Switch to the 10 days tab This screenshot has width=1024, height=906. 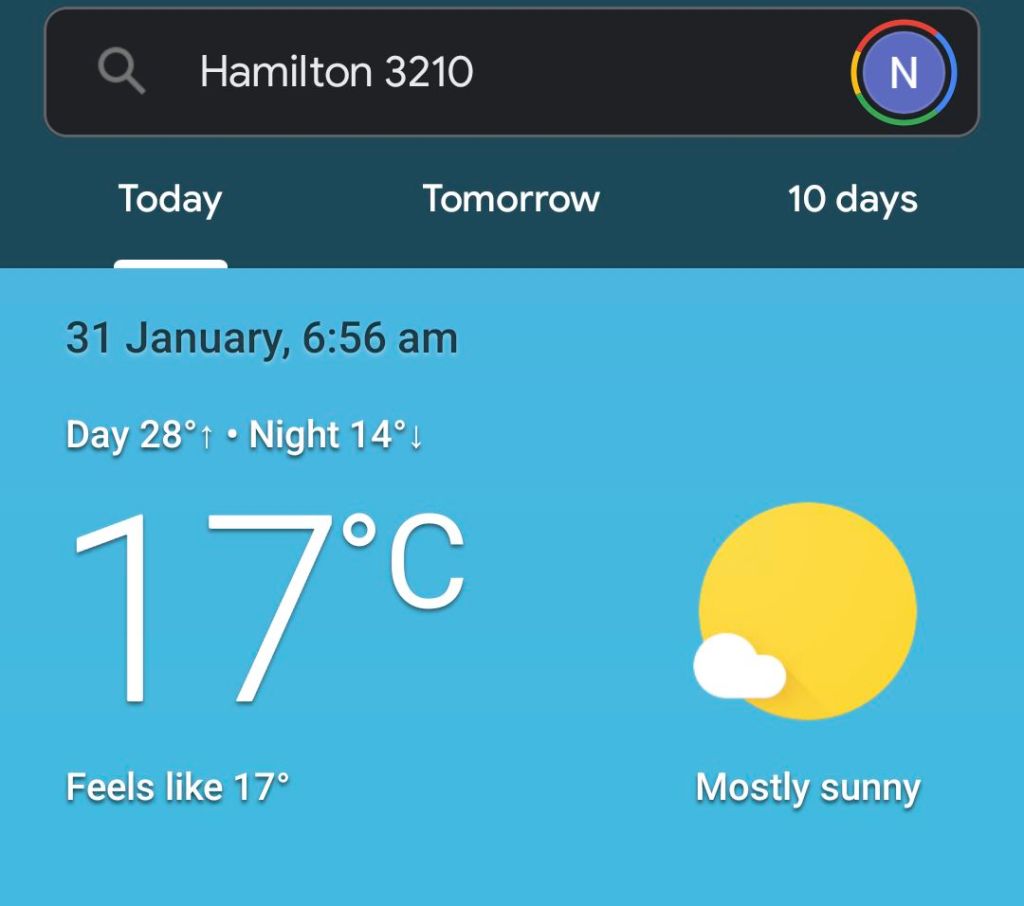[x=852, y=198]
